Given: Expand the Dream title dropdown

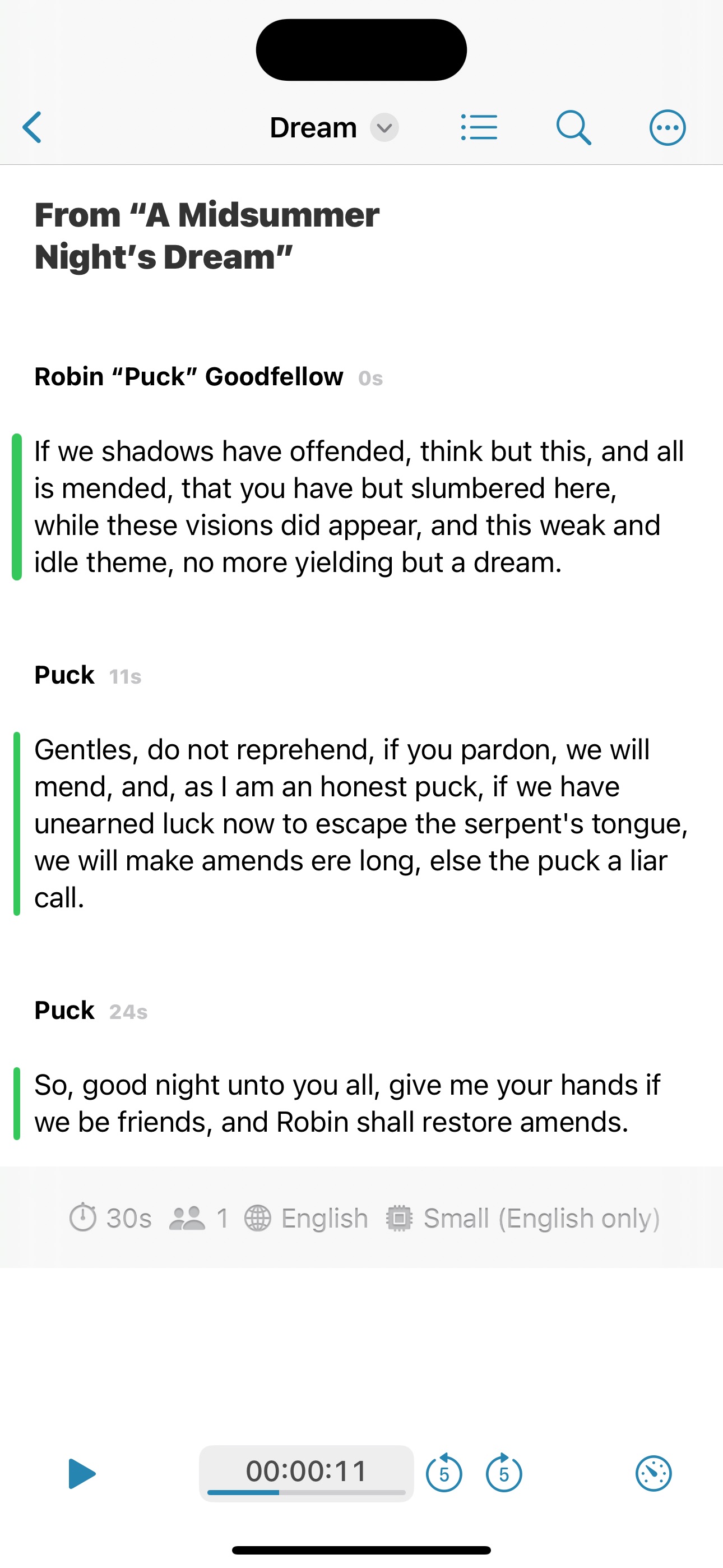Looking at the screenshot, I should click(x=384, y=128).
